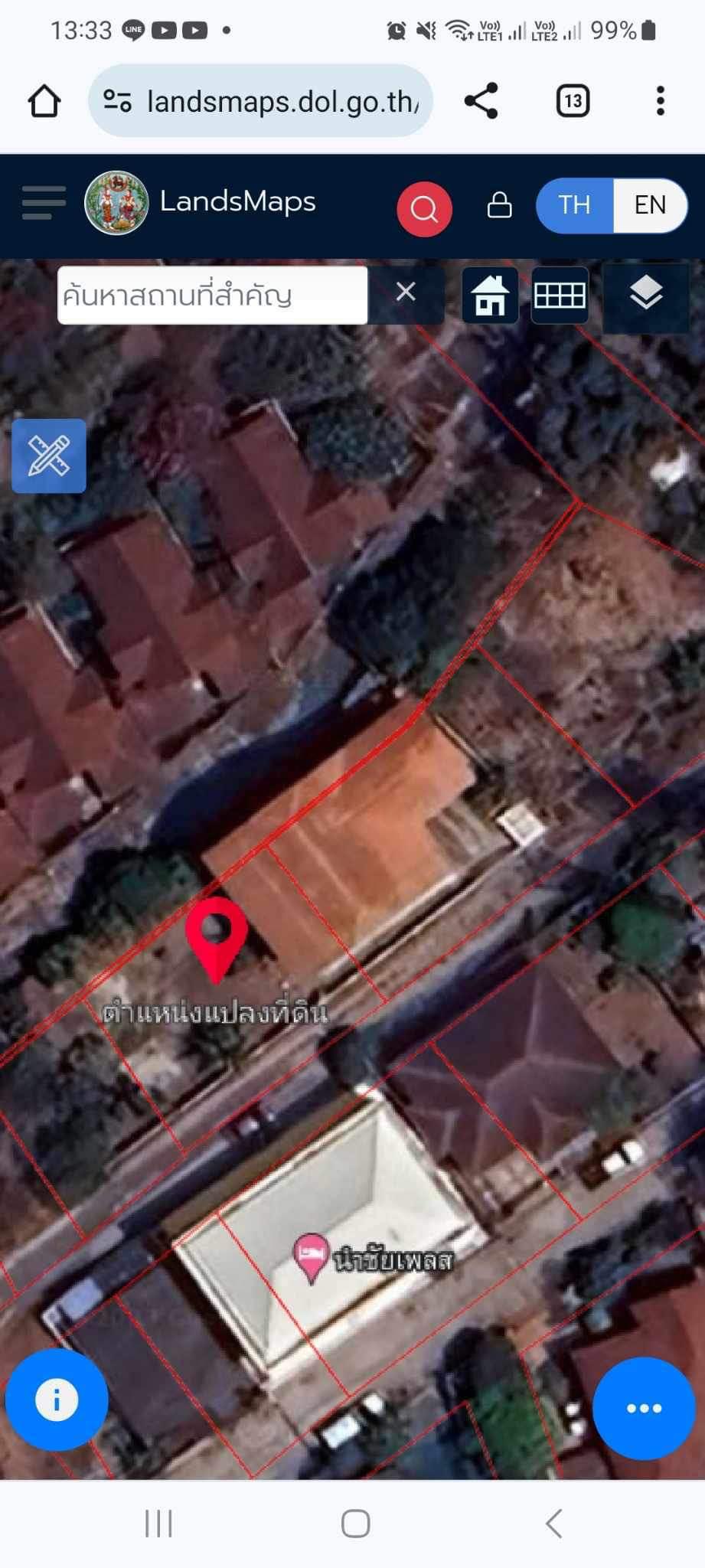Image resolution: width=705 pixels, height=1568 pixels.
Task: Open the info floating button
Action: point(57,1399)
